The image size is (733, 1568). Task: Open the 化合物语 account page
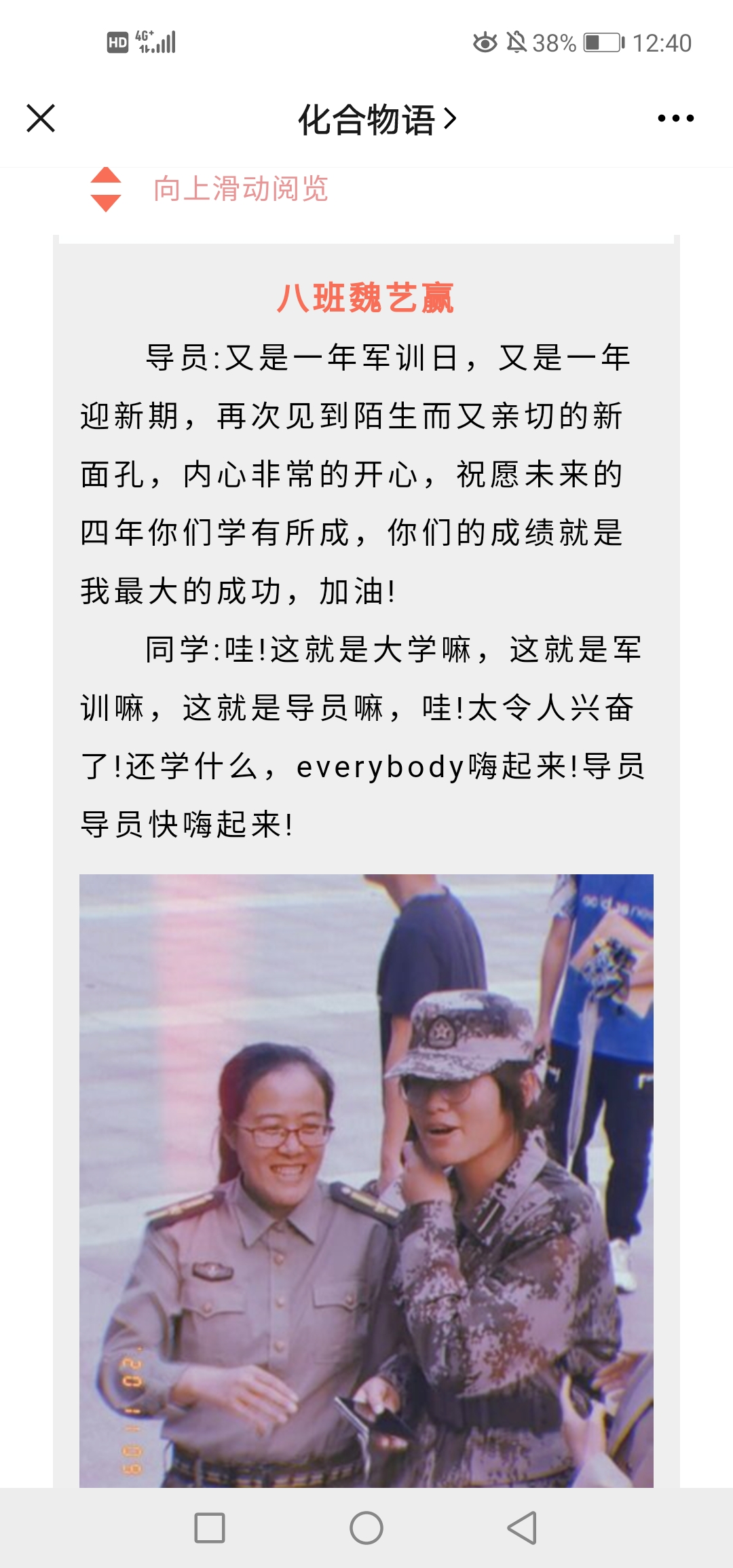tap(377, 120)
